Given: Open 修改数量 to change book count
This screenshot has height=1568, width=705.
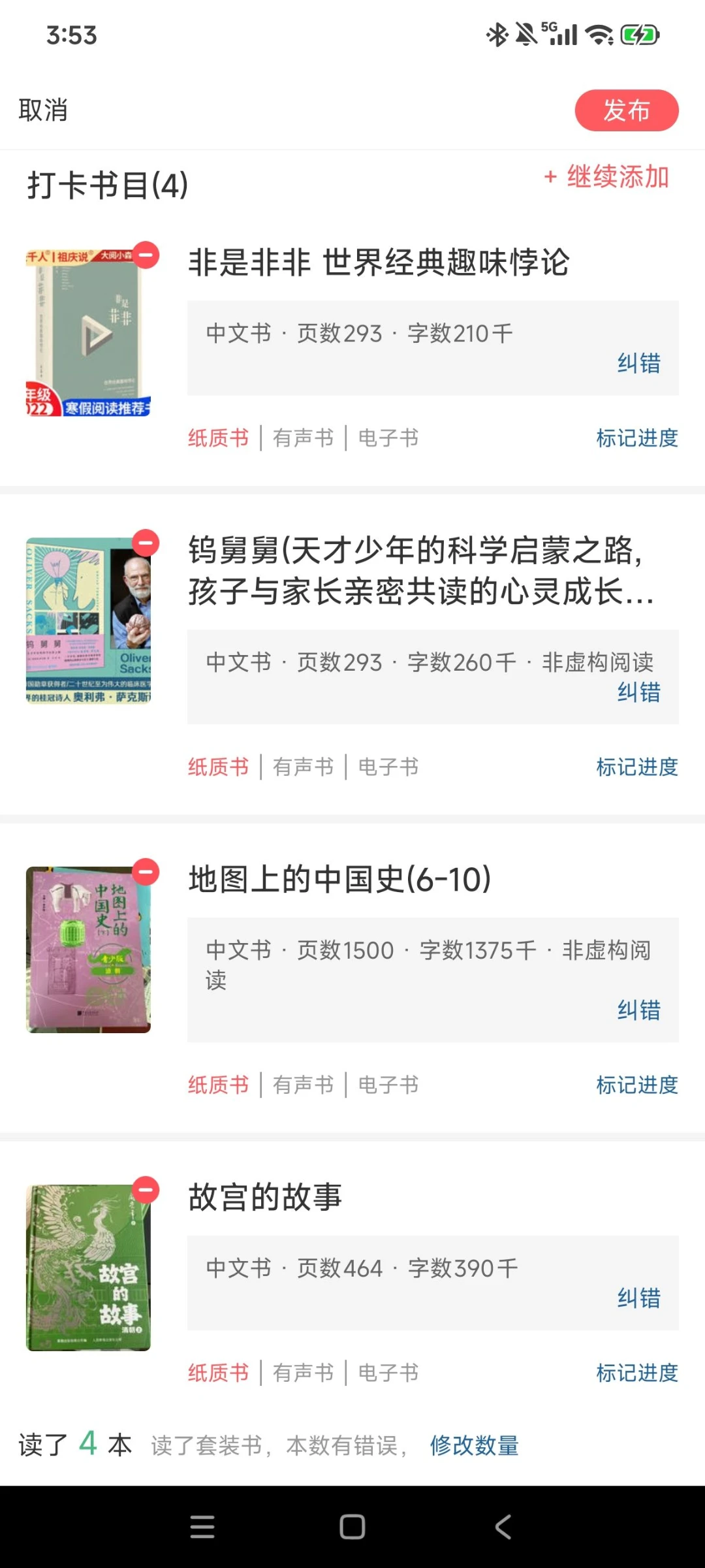Looking at the screenshot, I should 474,1445.
